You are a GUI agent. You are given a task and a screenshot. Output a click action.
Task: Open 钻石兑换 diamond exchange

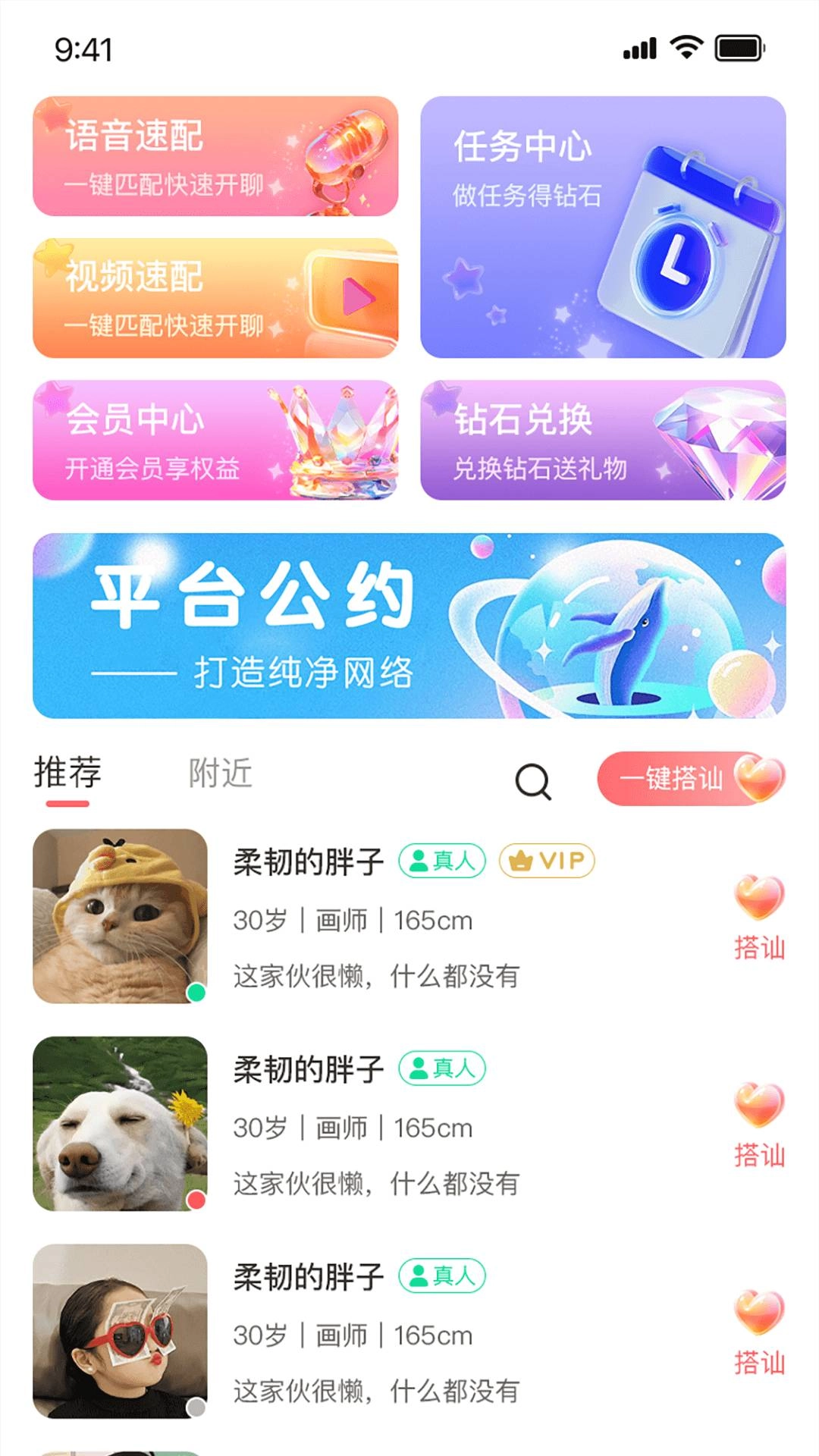click(x=603, y=440)
